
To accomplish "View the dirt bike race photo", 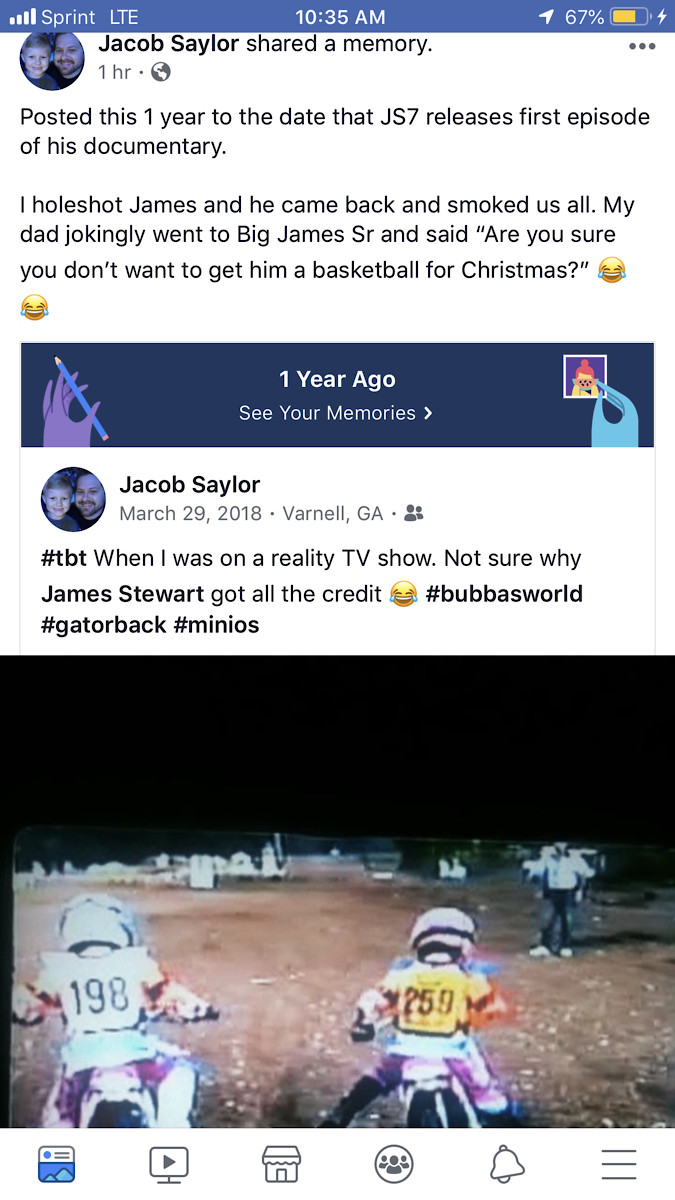I will click(x=337, y=950).
